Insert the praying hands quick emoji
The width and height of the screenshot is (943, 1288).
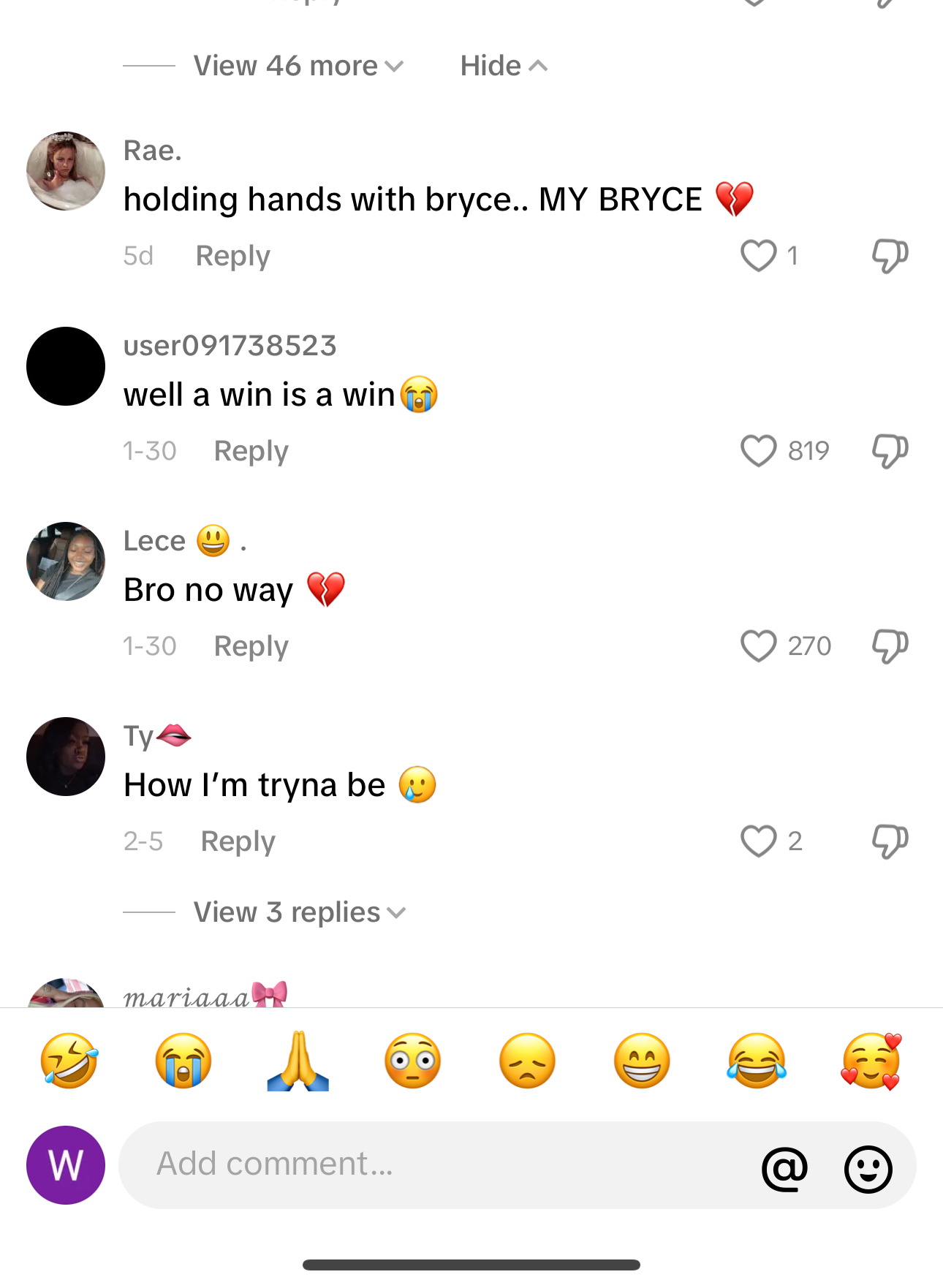[x=298, y=1061]
